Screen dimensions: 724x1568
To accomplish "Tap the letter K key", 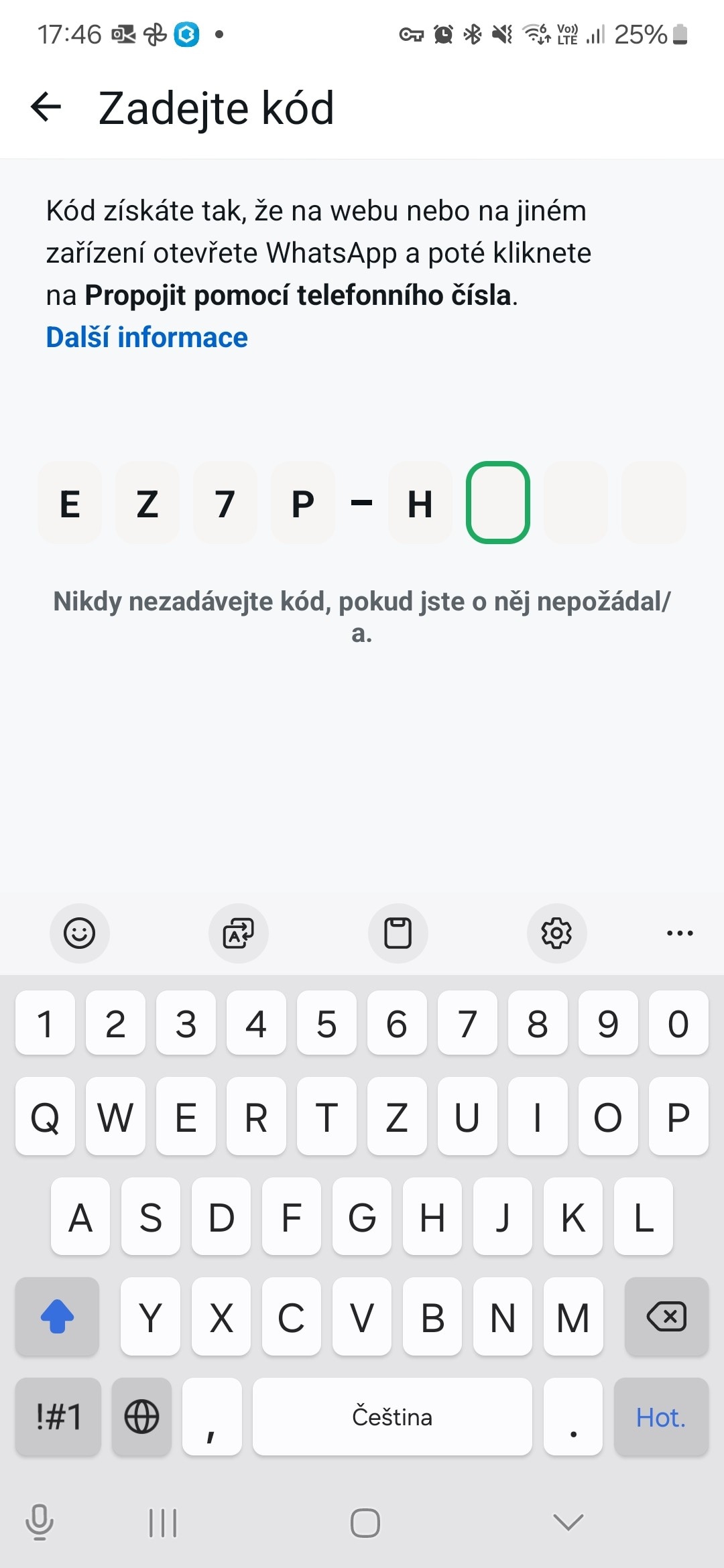I will pos(572,1217).
